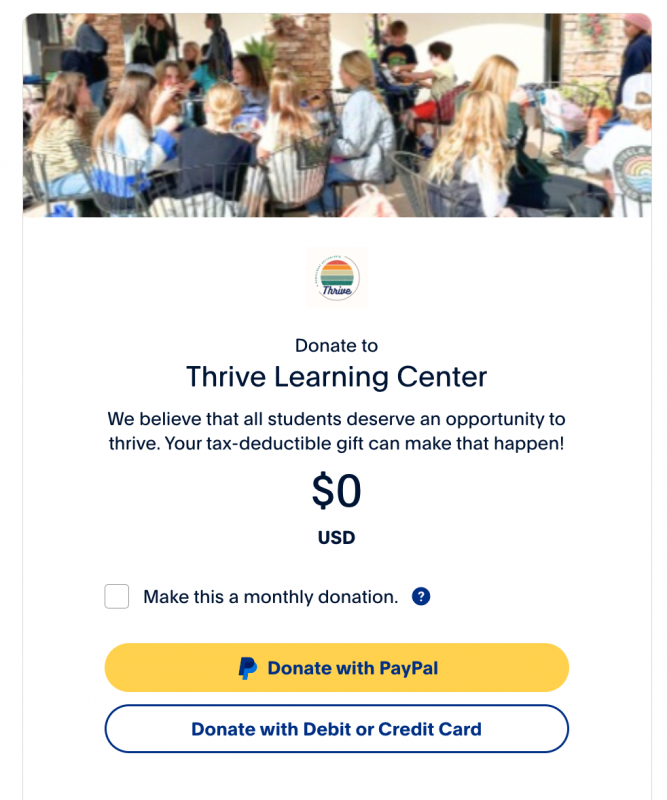Open the monthly donation help icon
Image resolution: width=667 pixels, height=800 pixels.
click(x=421, y=597)
